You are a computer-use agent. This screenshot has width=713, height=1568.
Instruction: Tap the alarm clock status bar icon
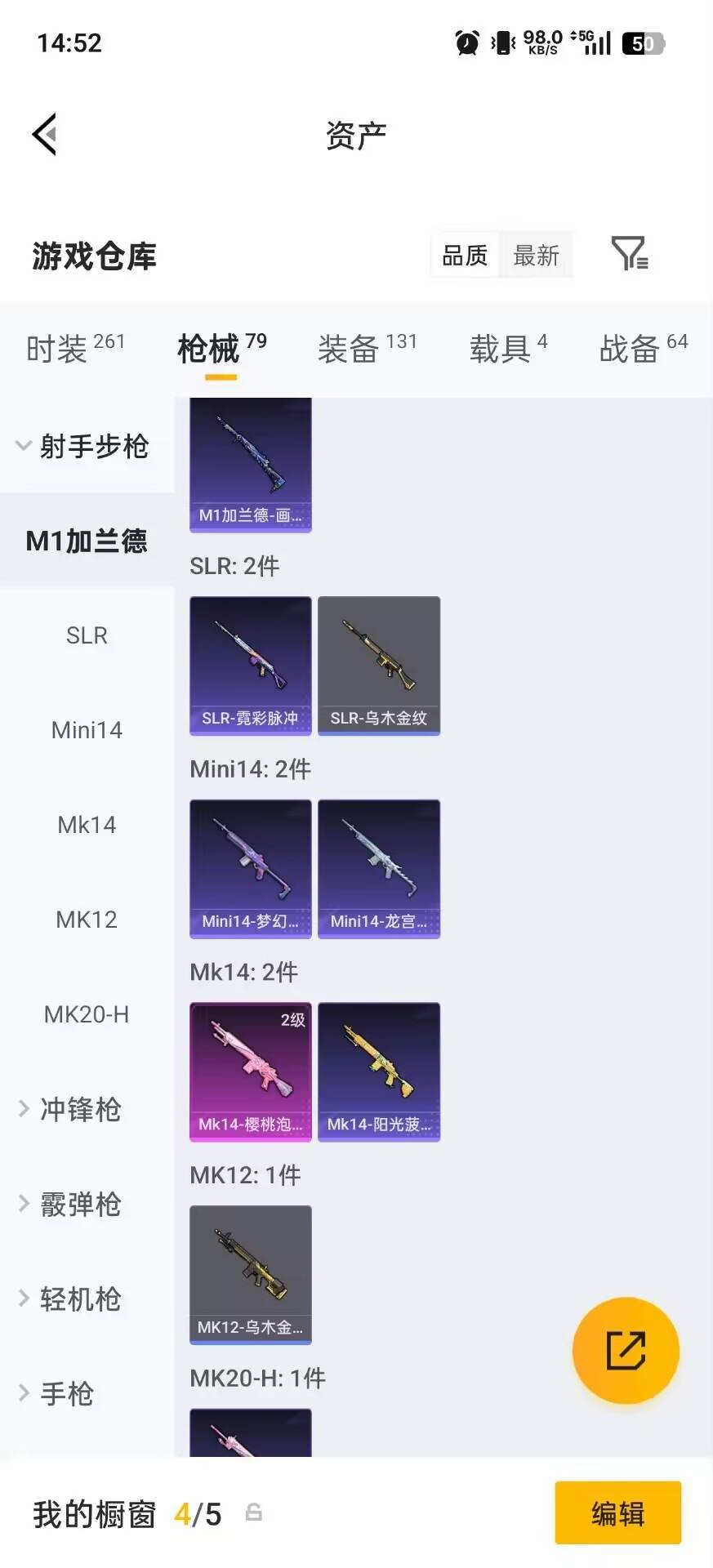click(x=465, y=42)
